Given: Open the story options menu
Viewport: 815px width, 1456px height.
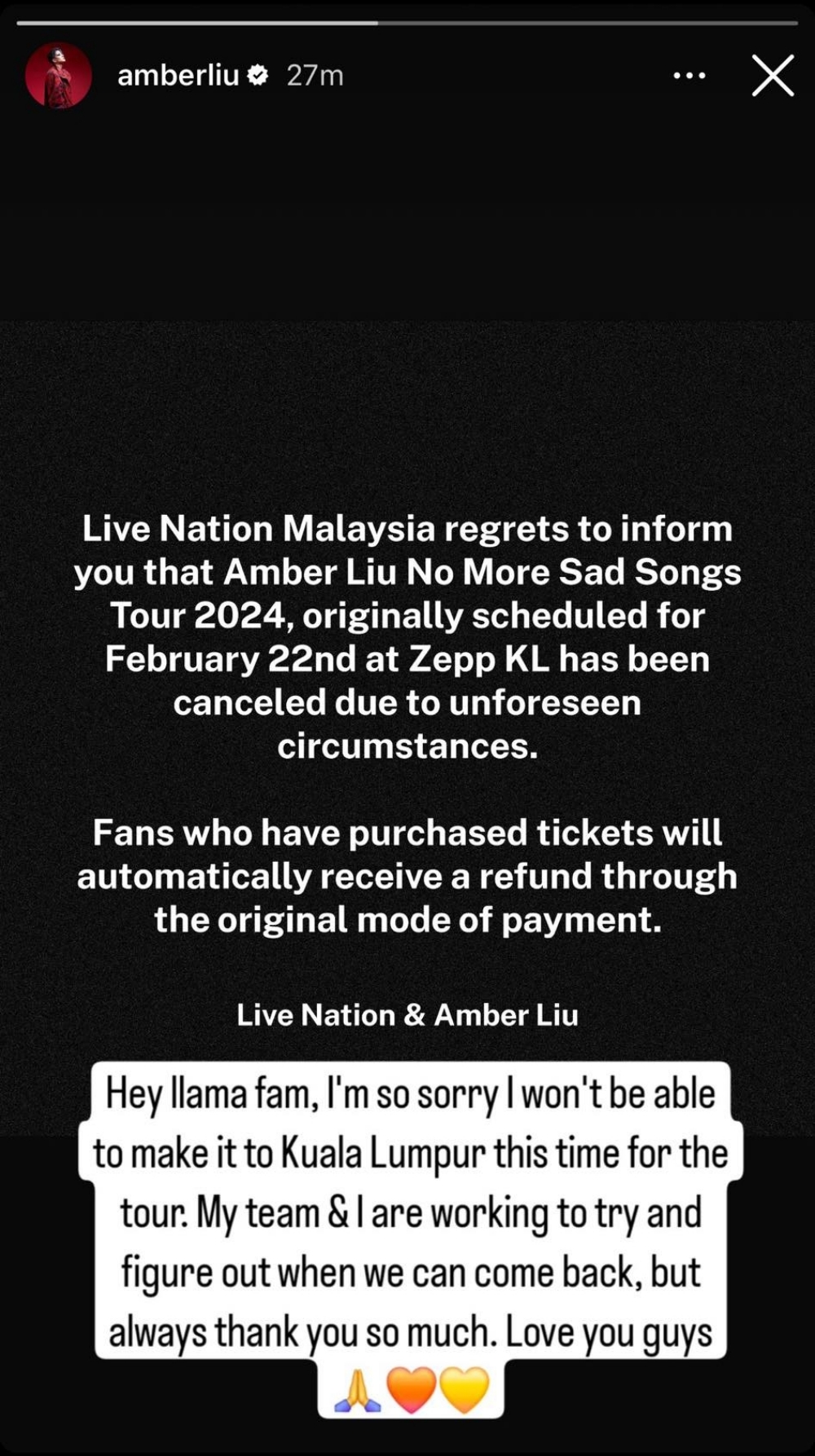Looking at the screenshot, I should pos(689,76).
